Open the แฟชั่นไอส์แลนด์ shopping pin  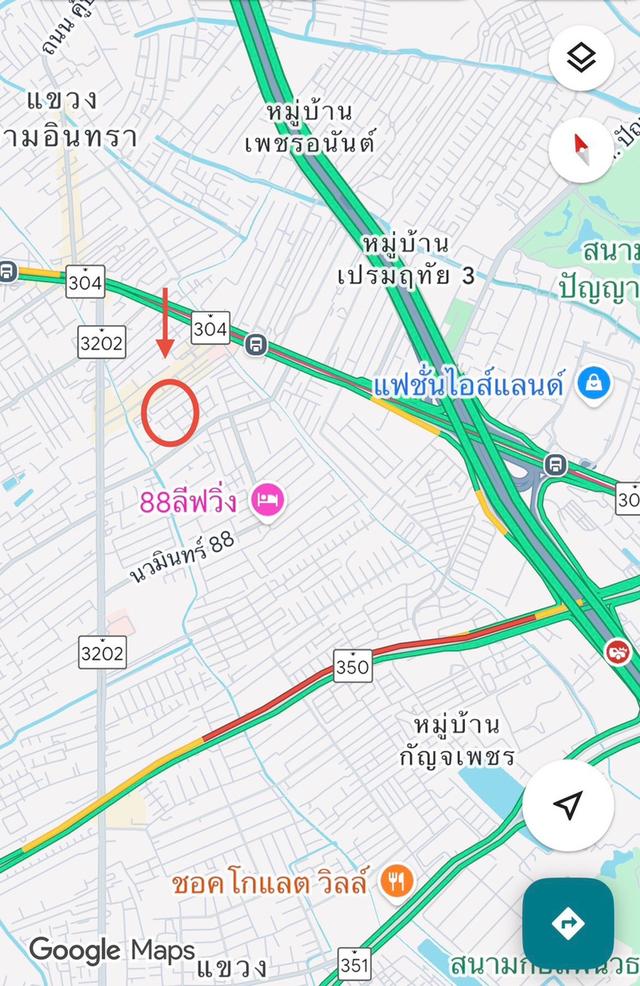pos(594,385)
